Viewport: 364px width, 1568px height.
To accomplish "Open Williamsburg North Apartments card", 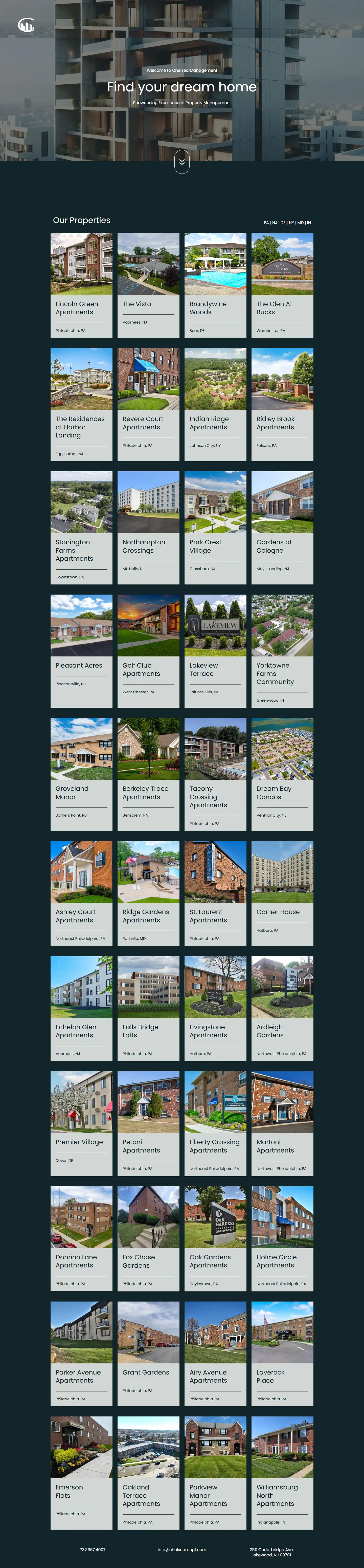I will (x=282, y=1473).
